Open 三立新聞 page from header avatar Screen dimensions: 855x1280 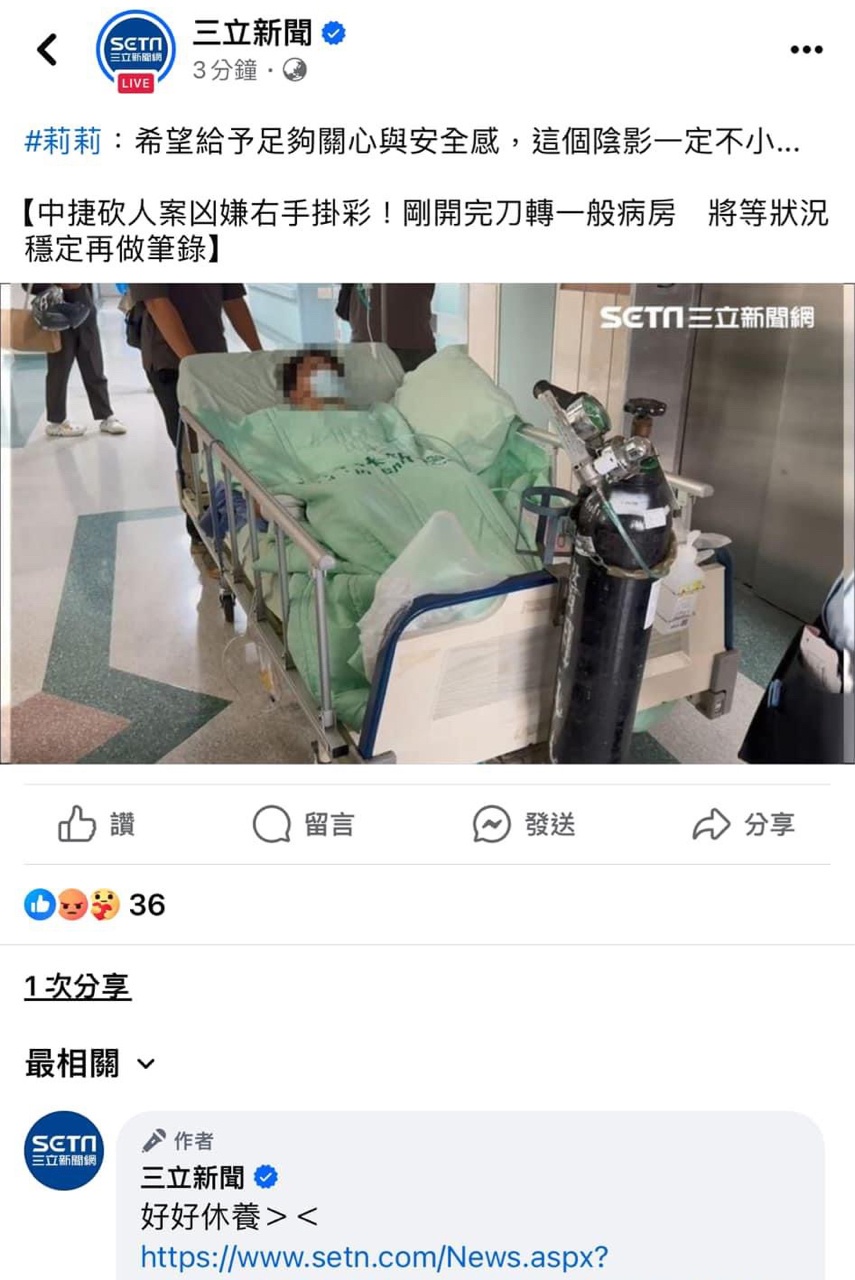point(136,49)
